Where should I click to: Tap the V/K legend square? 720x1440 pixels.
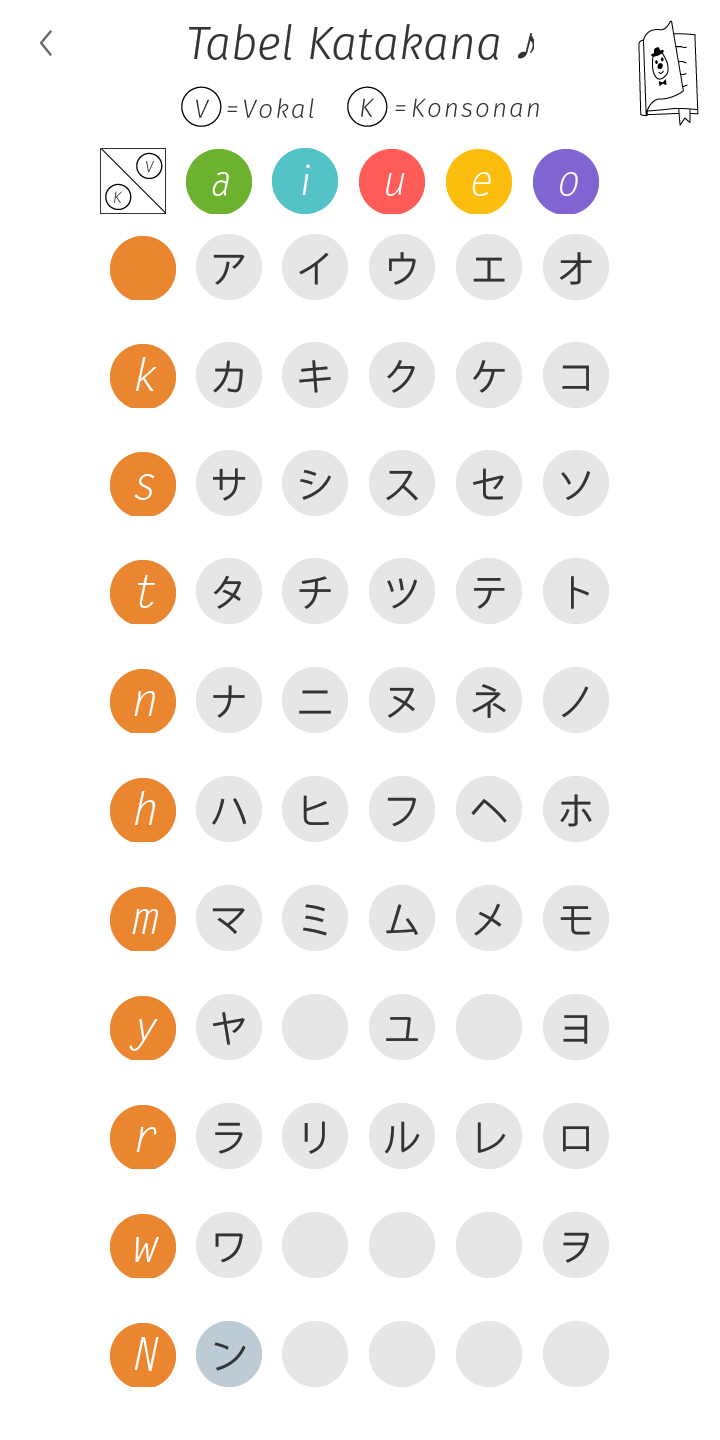coord(133,181)
